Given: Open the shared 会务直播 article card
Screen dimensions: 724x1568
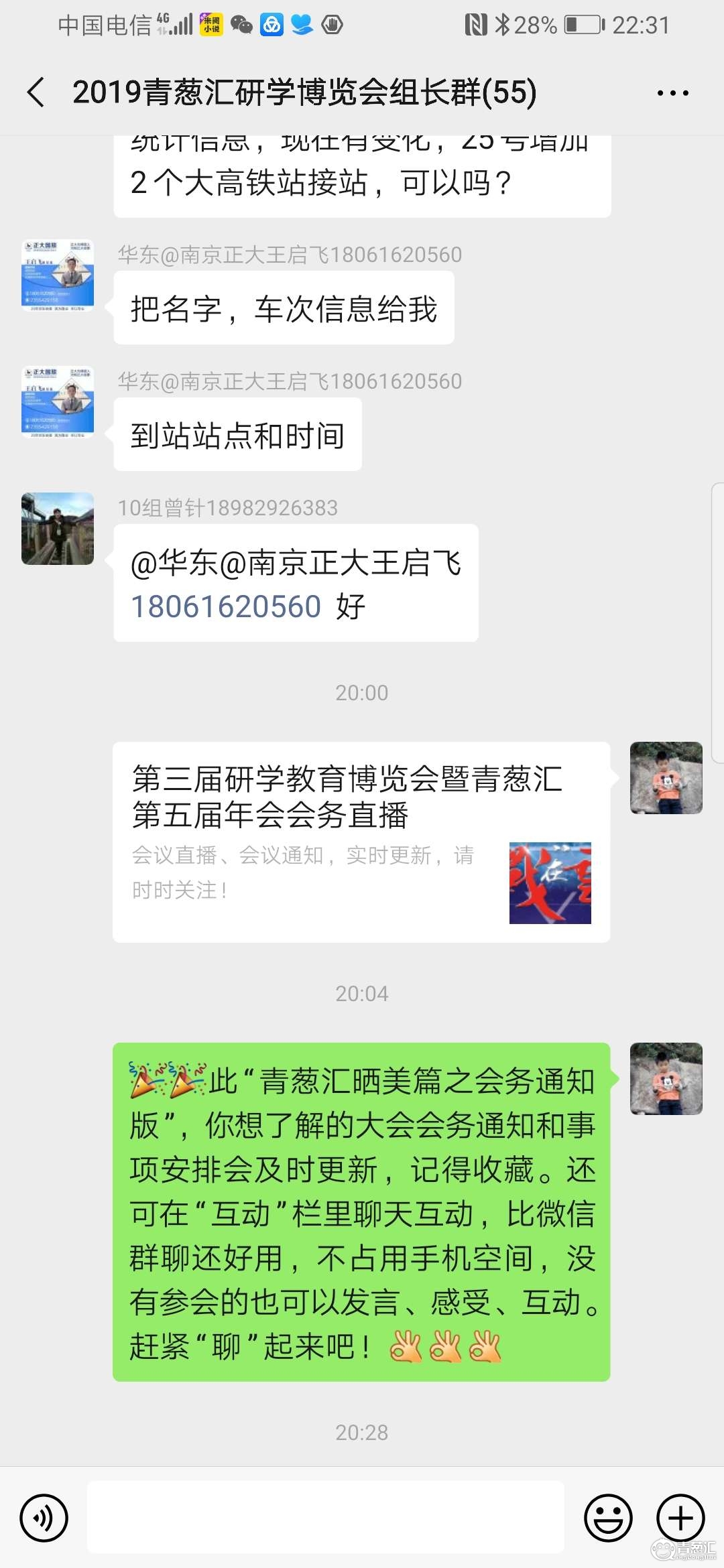Looking at the screenshot, I should (x=361, y=842).
